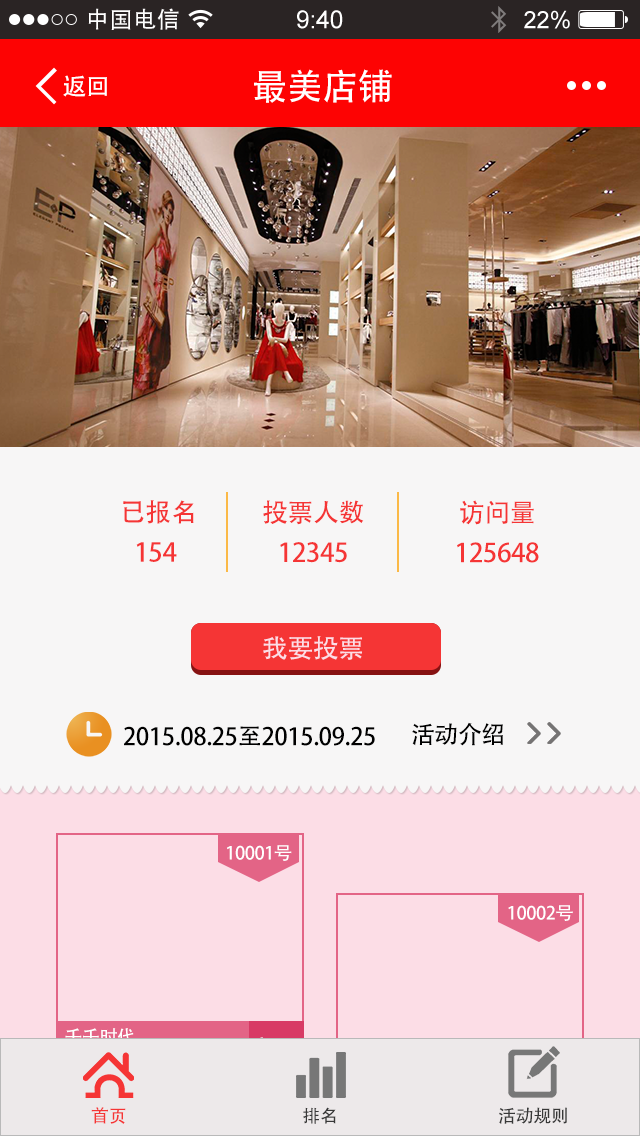The image size is (640, 1136).
Task: Open the 活动规则 rules tab
Action: (x=533, y=1088)
